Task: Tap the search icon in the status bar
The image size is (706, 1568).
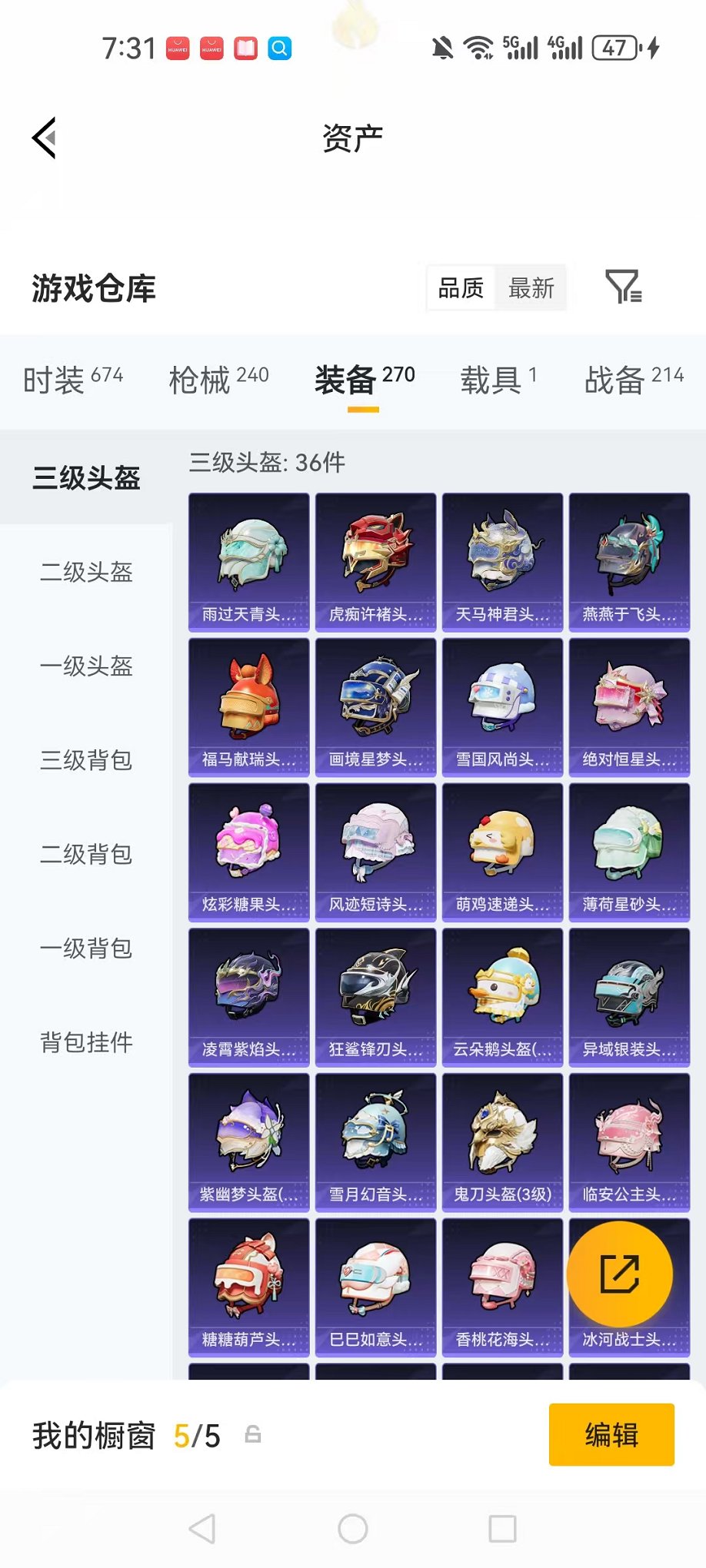Action: (280, 48)
